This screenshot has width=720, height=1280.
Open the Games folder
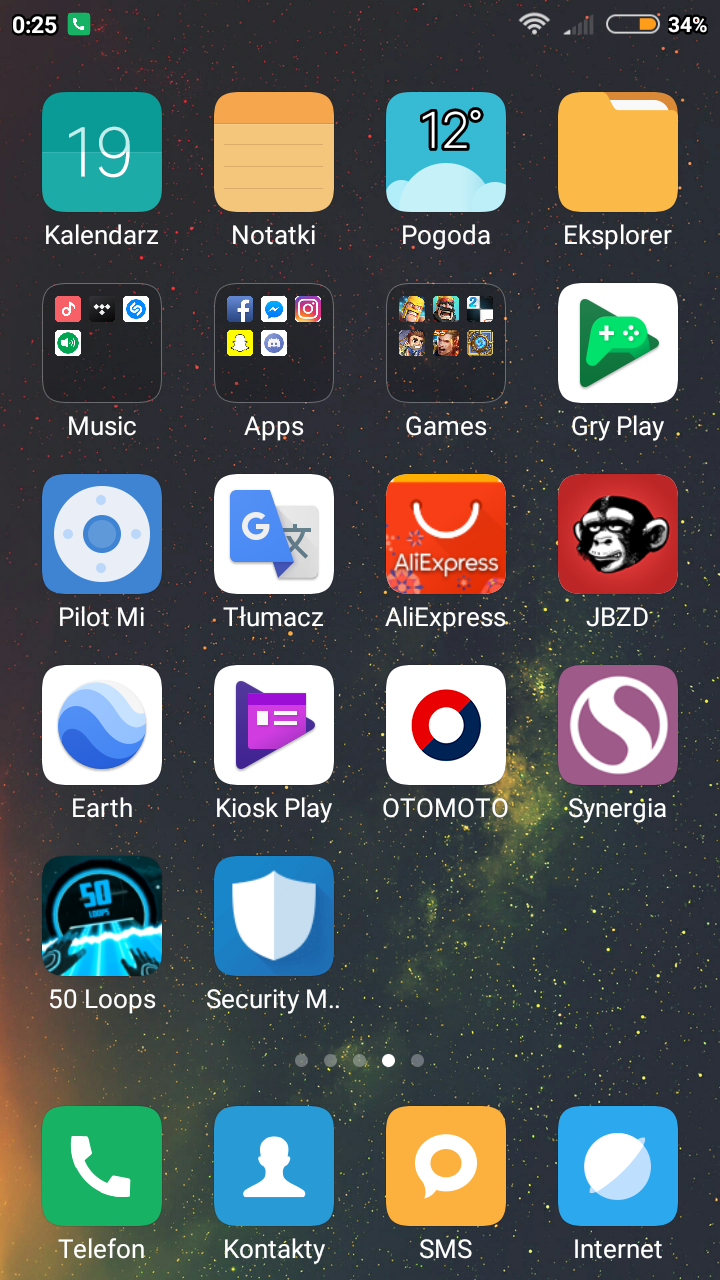(446, 343)
